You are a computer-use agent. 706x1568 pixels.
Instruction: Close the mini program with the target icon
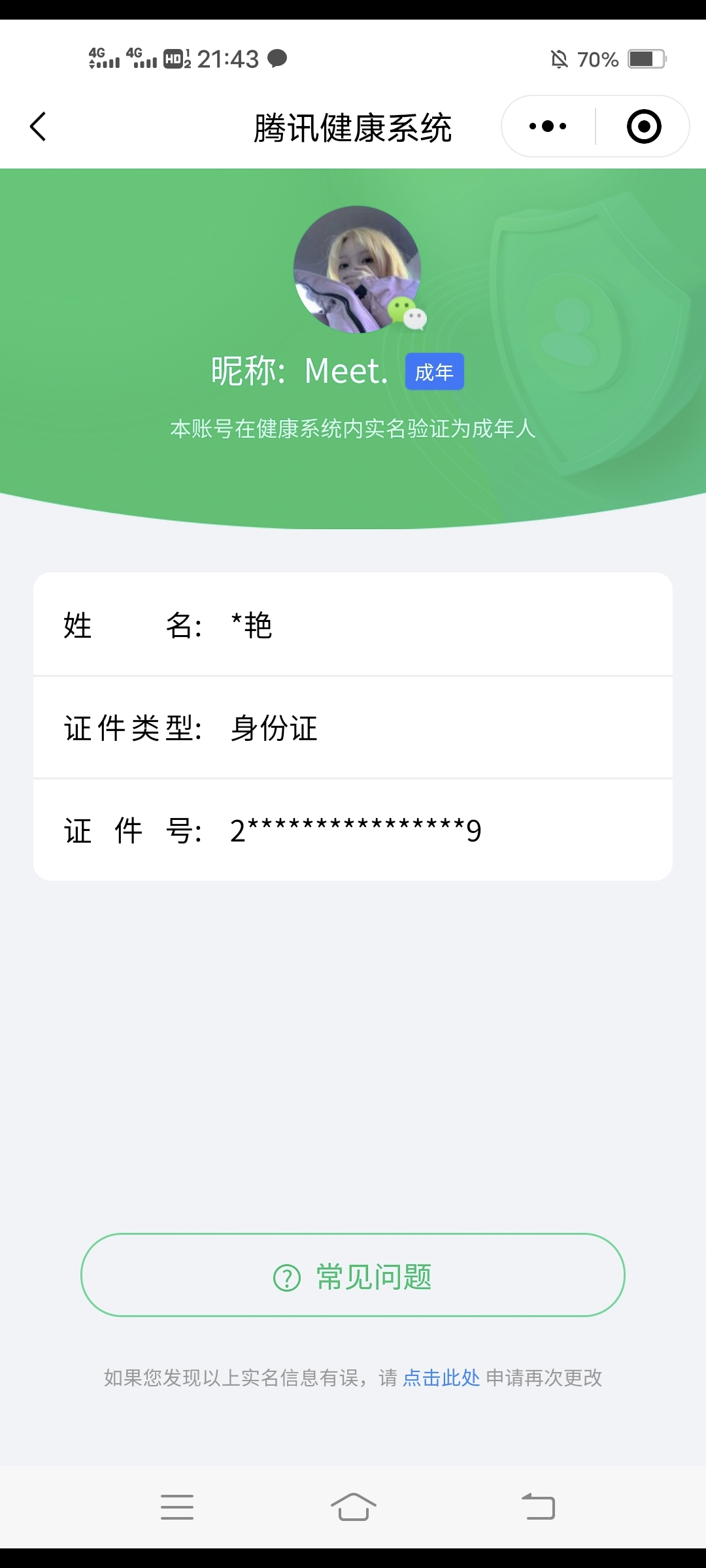(x=644, y=126)
